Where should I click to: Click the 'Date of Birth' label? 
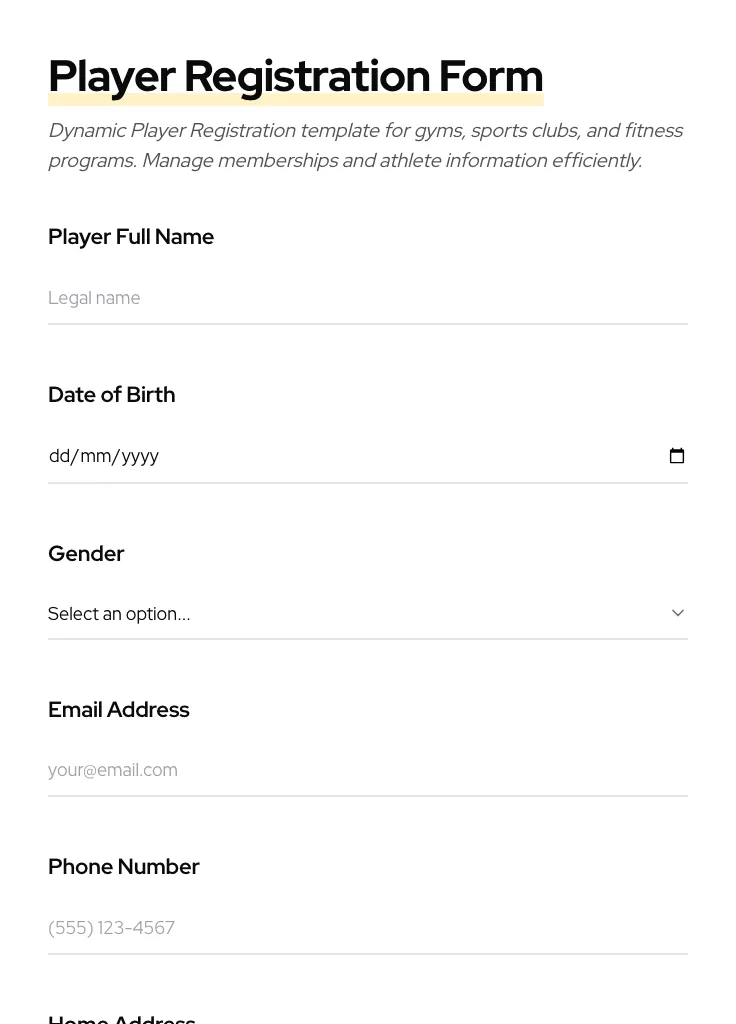coord(111,394)
